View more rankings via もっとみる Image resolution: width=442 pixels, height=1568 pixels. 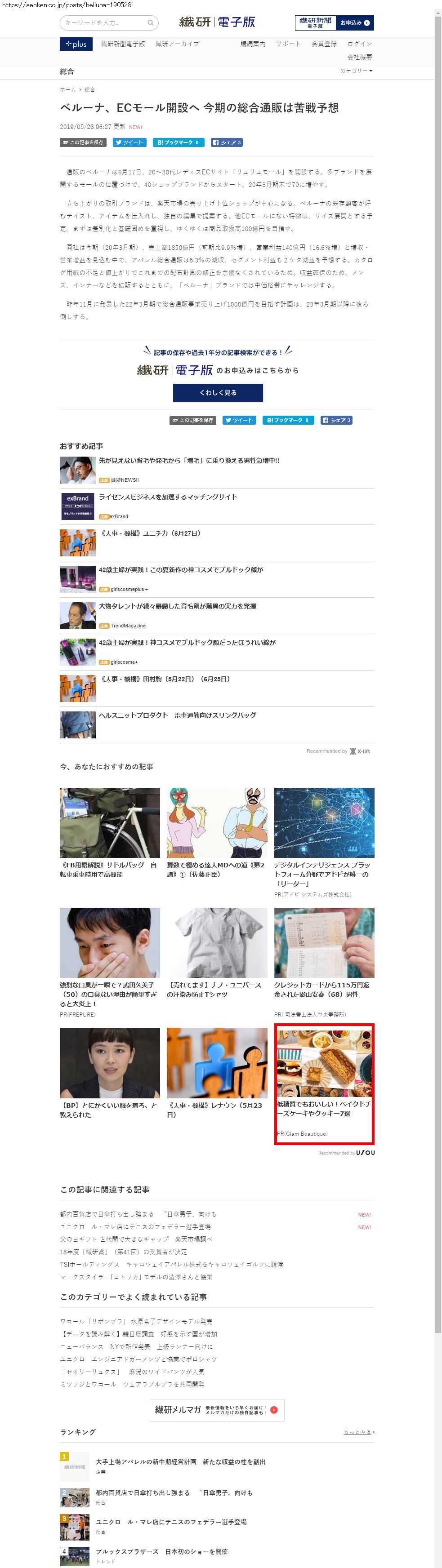[359, 1432]
